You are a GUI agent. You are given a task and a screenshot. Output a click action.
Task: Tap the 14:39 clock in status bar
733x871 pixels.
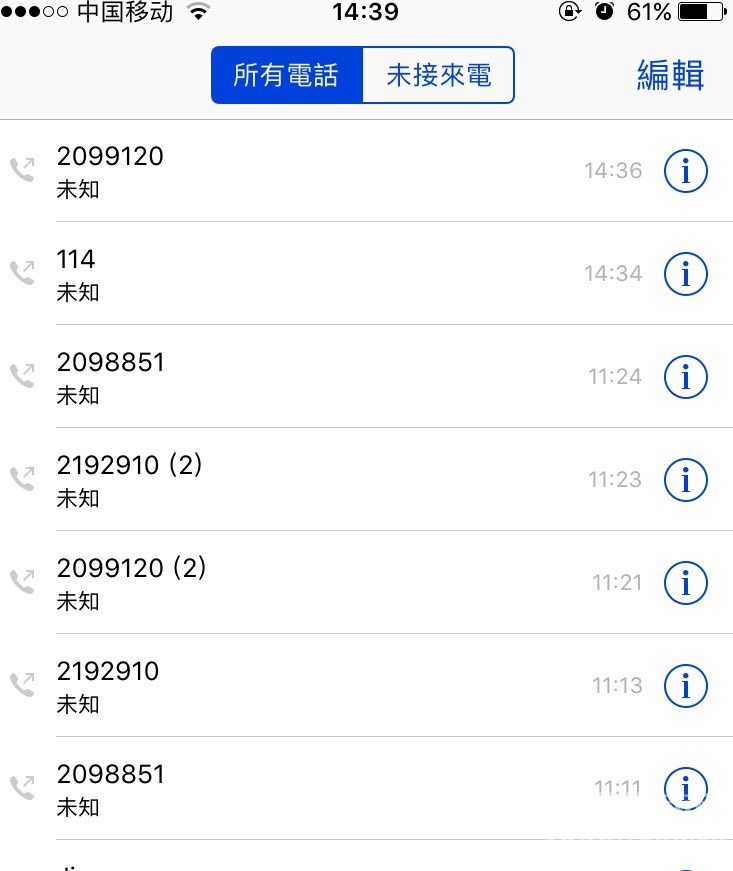click(366, 13)
